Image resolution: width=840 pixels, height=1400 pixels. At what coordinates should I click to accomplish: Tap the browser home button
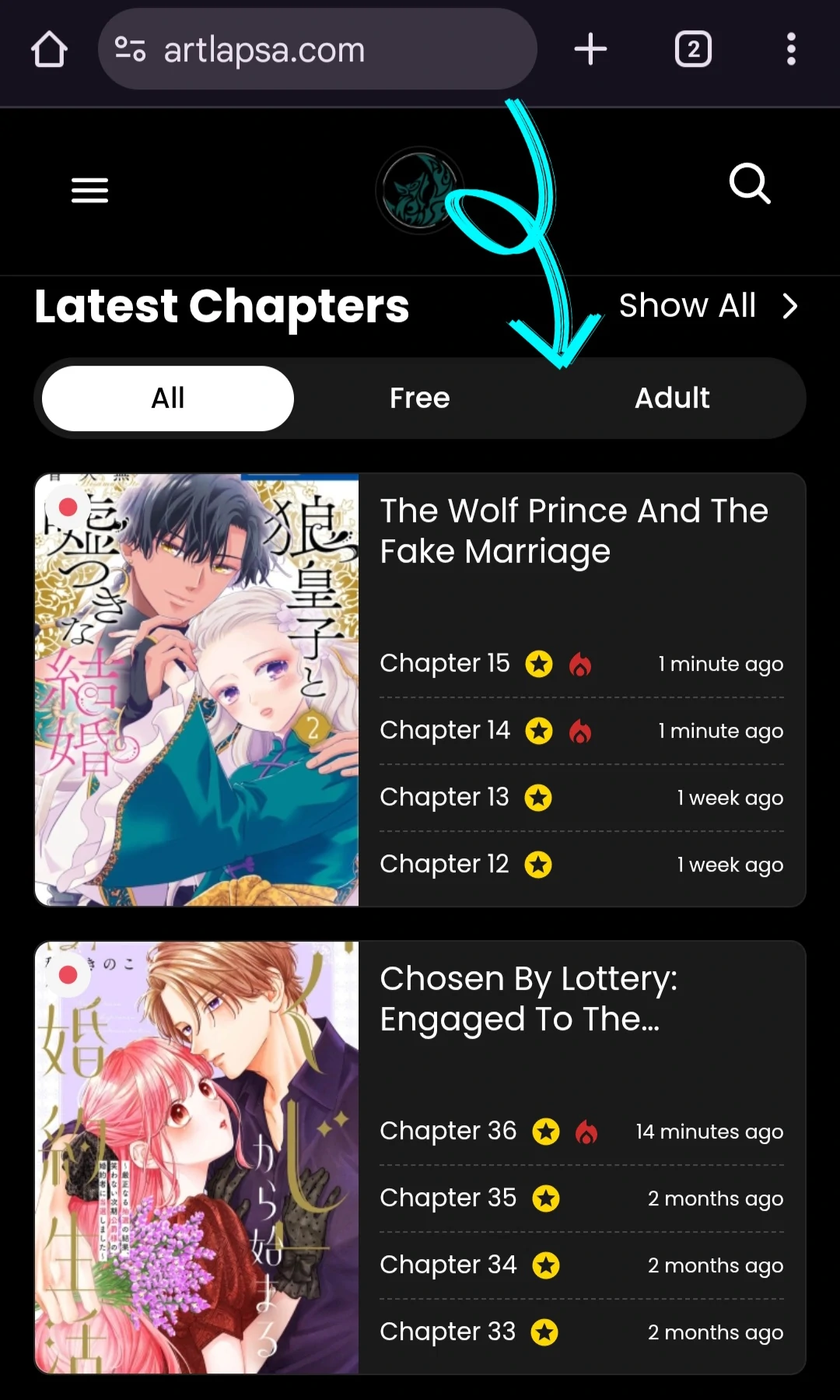(x=49, y=50)
